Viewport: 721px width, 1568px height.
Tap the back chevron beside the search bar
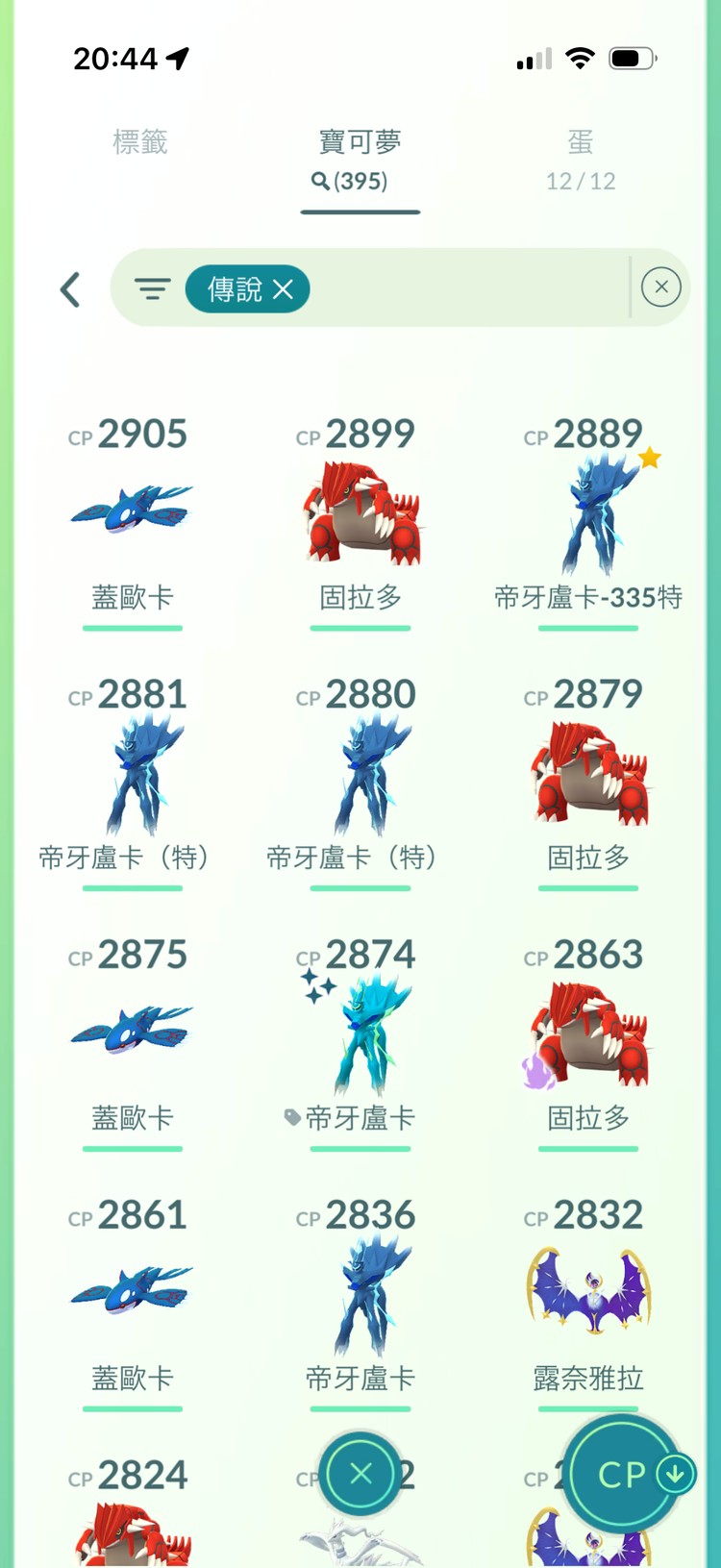(69, 288)
